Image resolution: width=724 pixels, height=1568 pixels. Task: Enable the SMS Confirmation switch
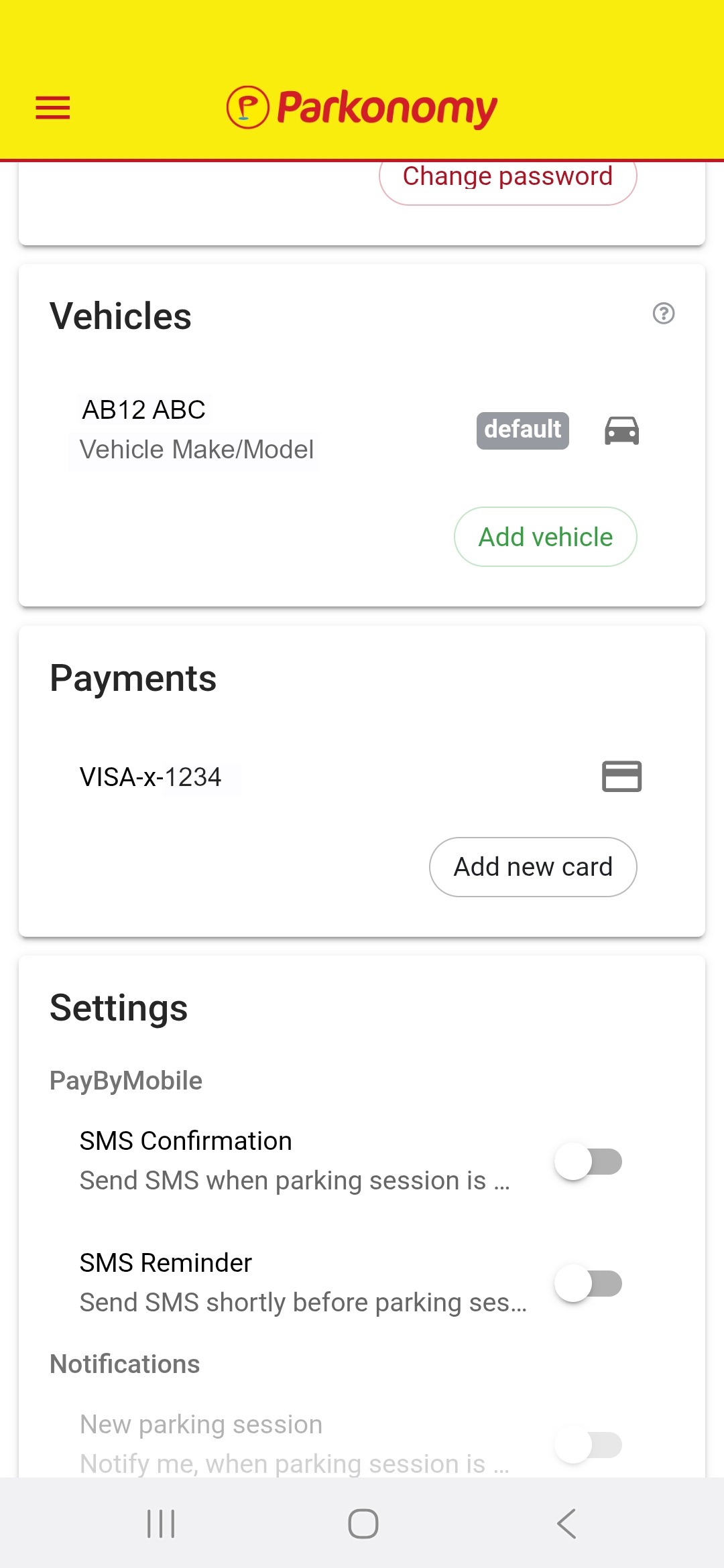[x=588, y=1161]
